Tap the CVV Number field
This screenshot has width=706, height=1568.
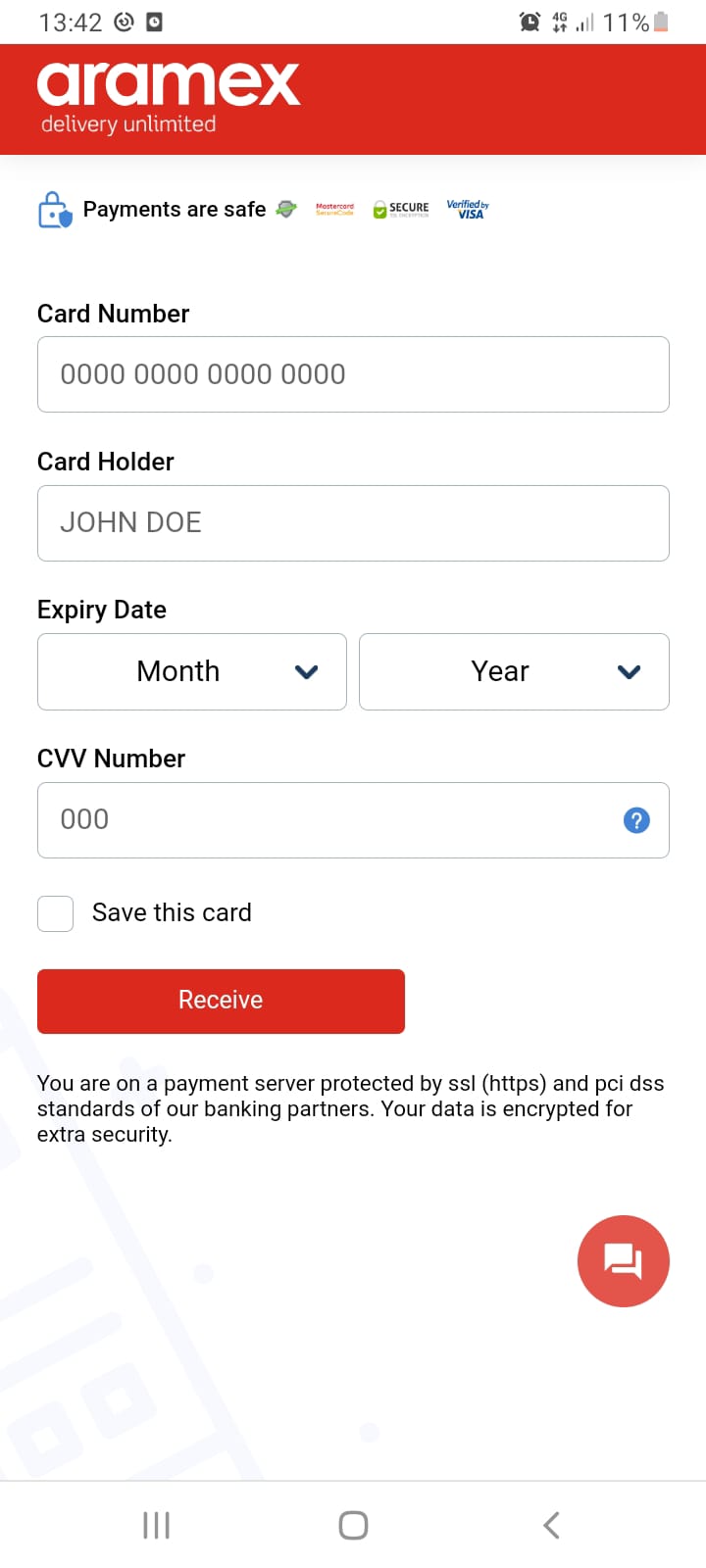pos(353,820)
